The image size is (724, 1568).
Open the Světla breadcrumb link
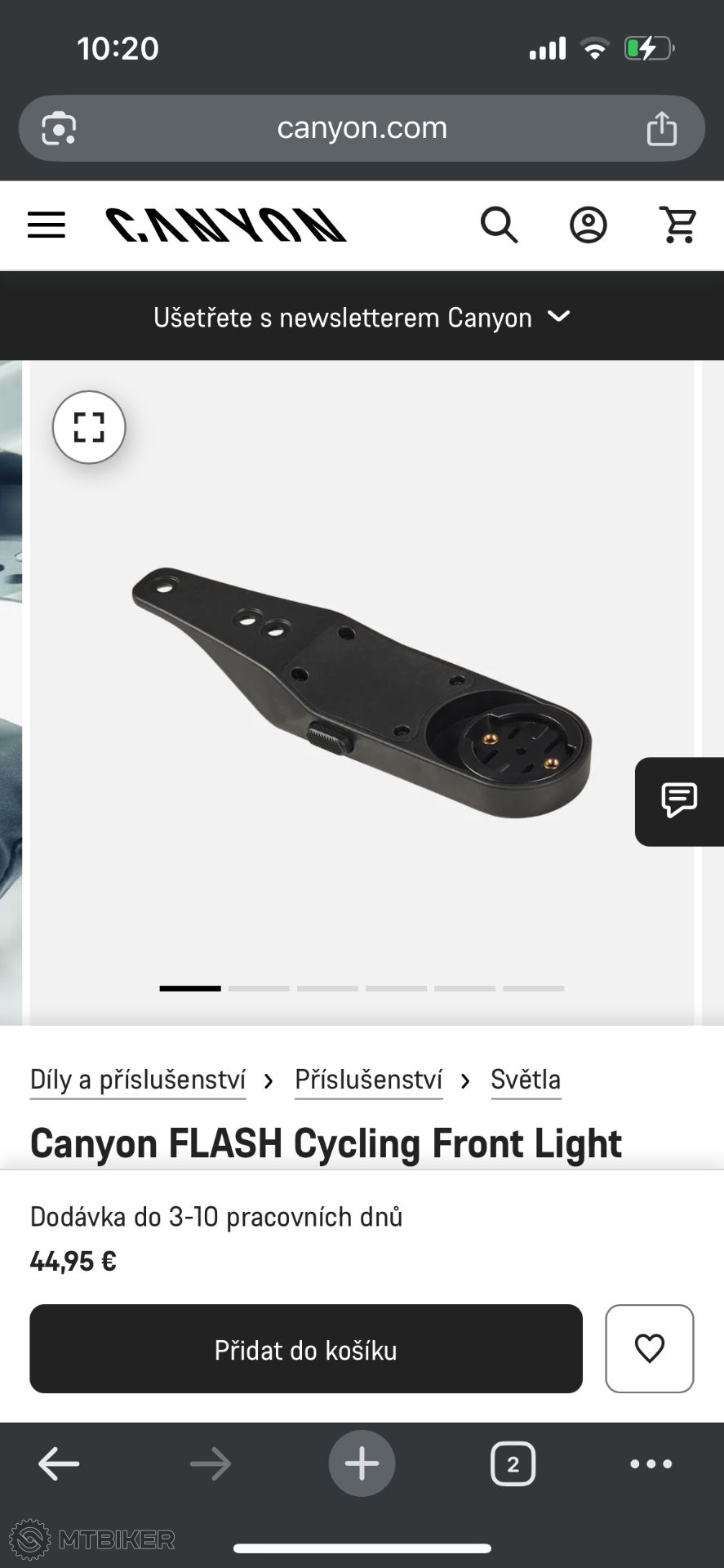coord(526,1080)
